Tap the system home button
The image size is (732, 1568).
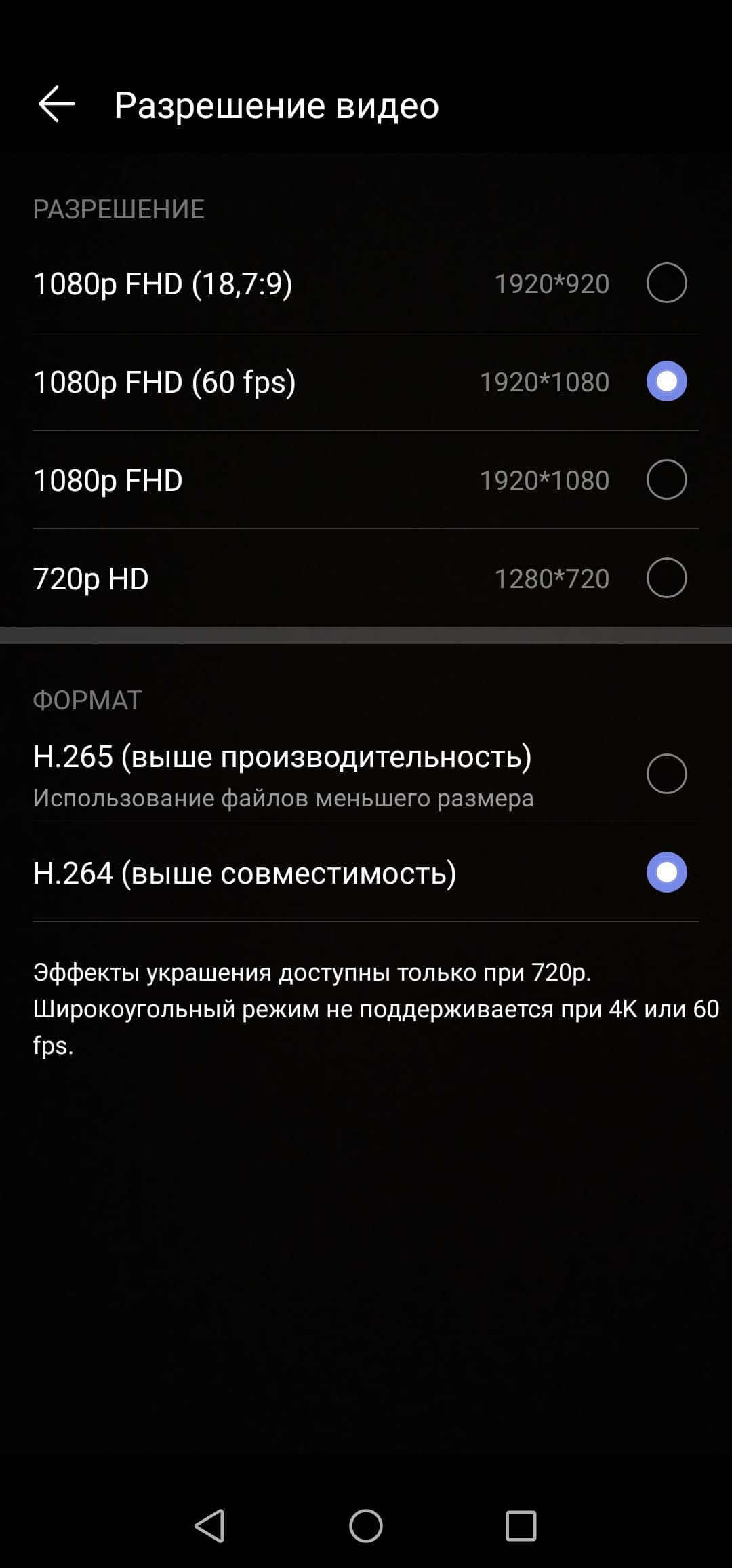(x=366, y=1526)
